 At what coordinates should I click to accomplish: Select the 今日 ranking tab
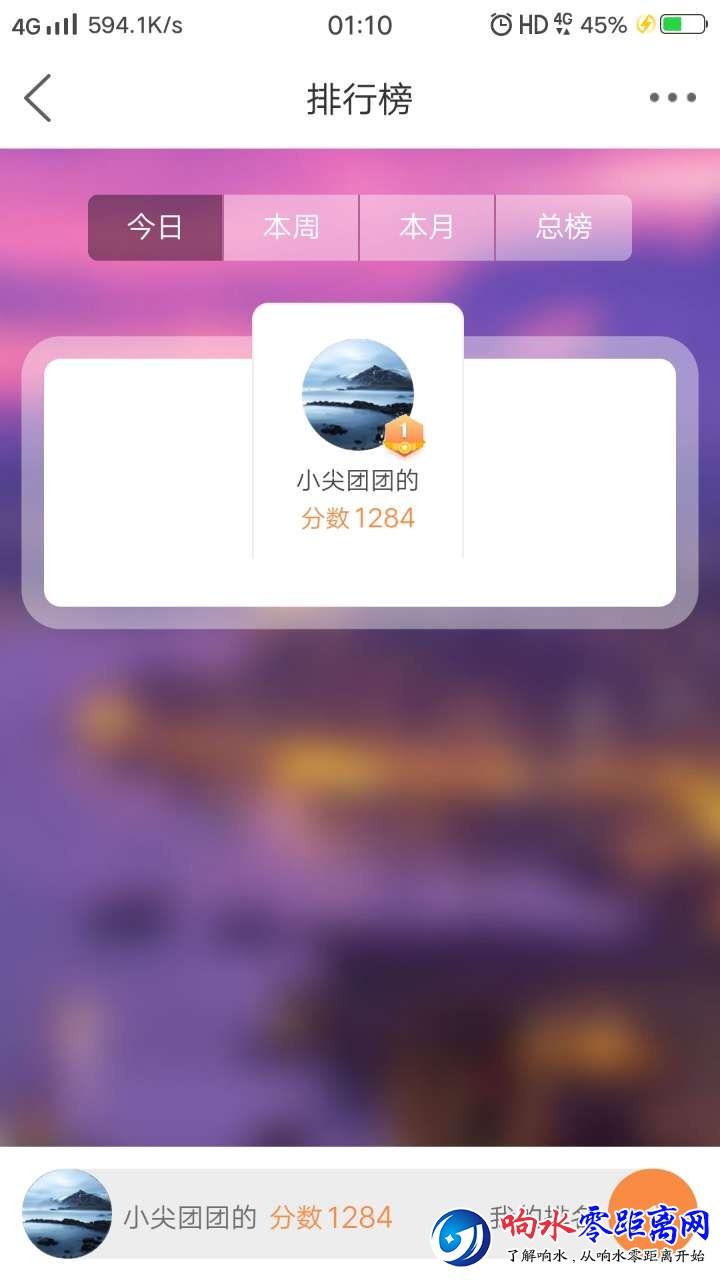(155, 228)
